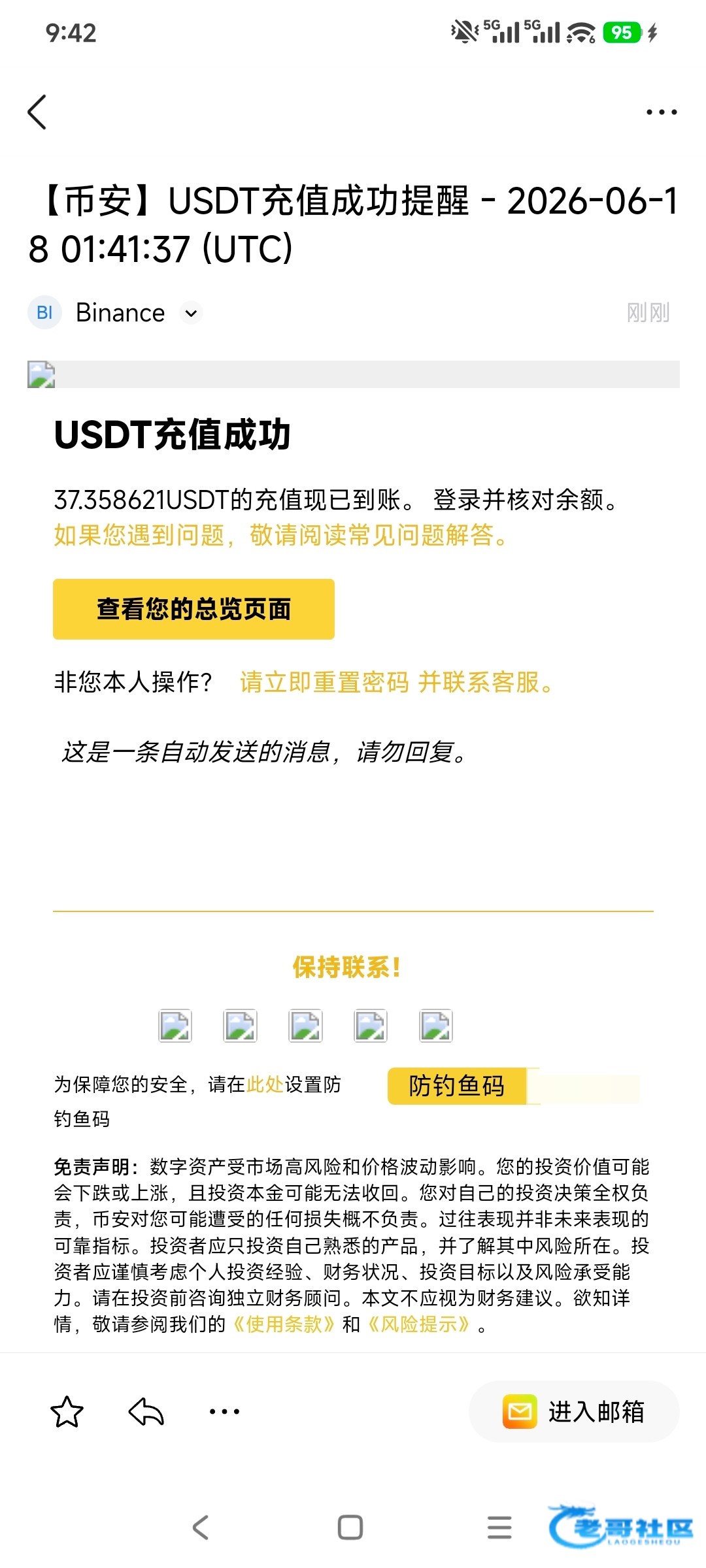Go back using the top-left arrow
This screenshot has width=706, height=1568.
pos(37,112)
